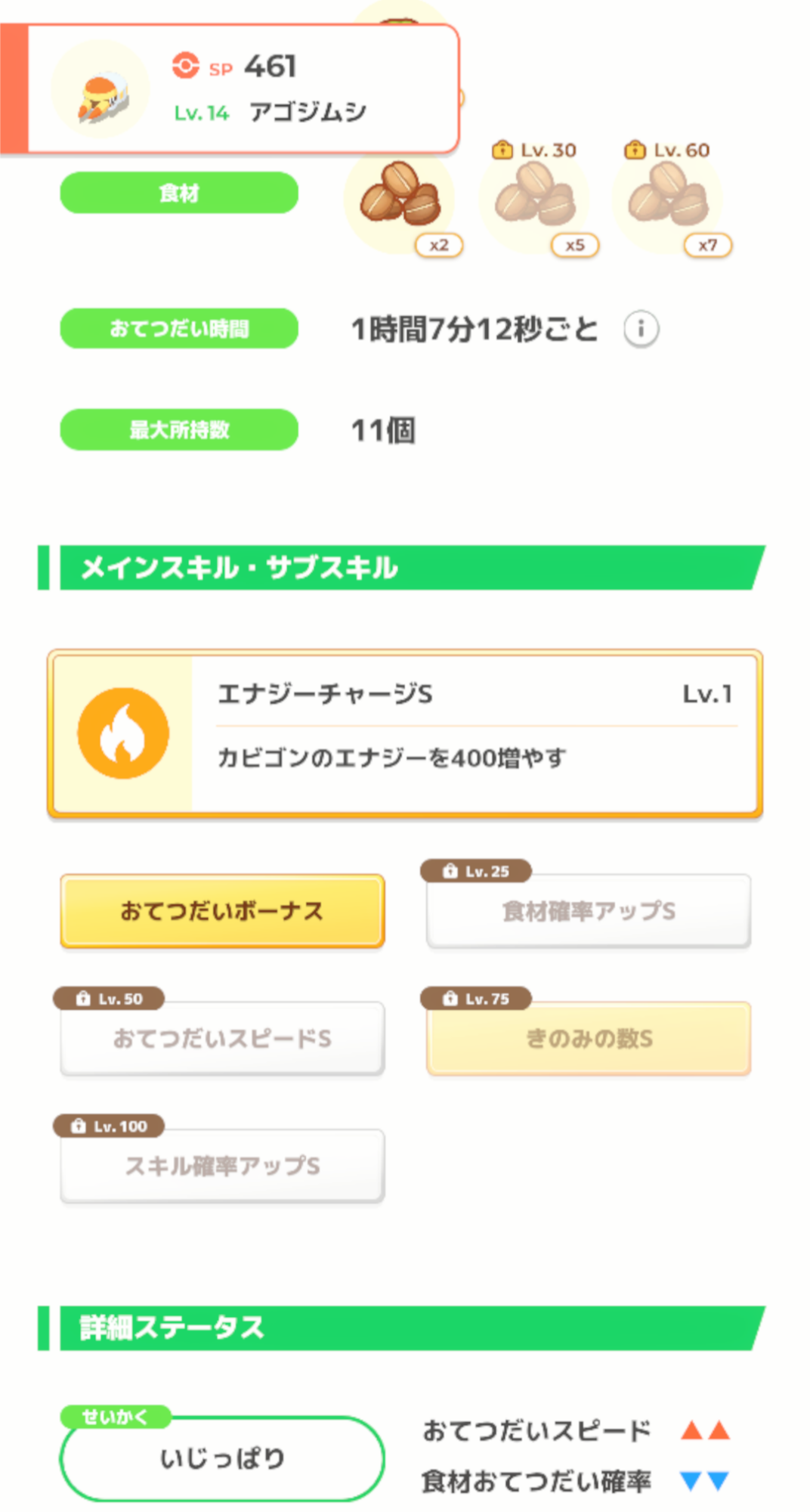
Task: Tap the locked 食材確率アップS sub skill
Action: [589, 911]
